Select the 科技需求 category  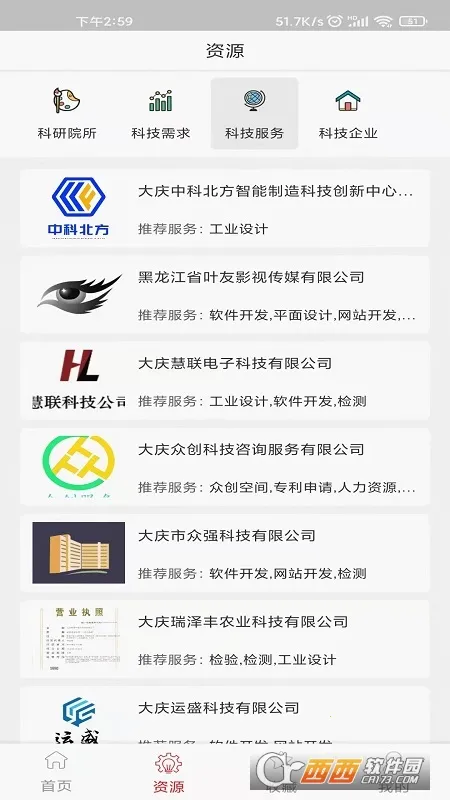coord(161,114)
